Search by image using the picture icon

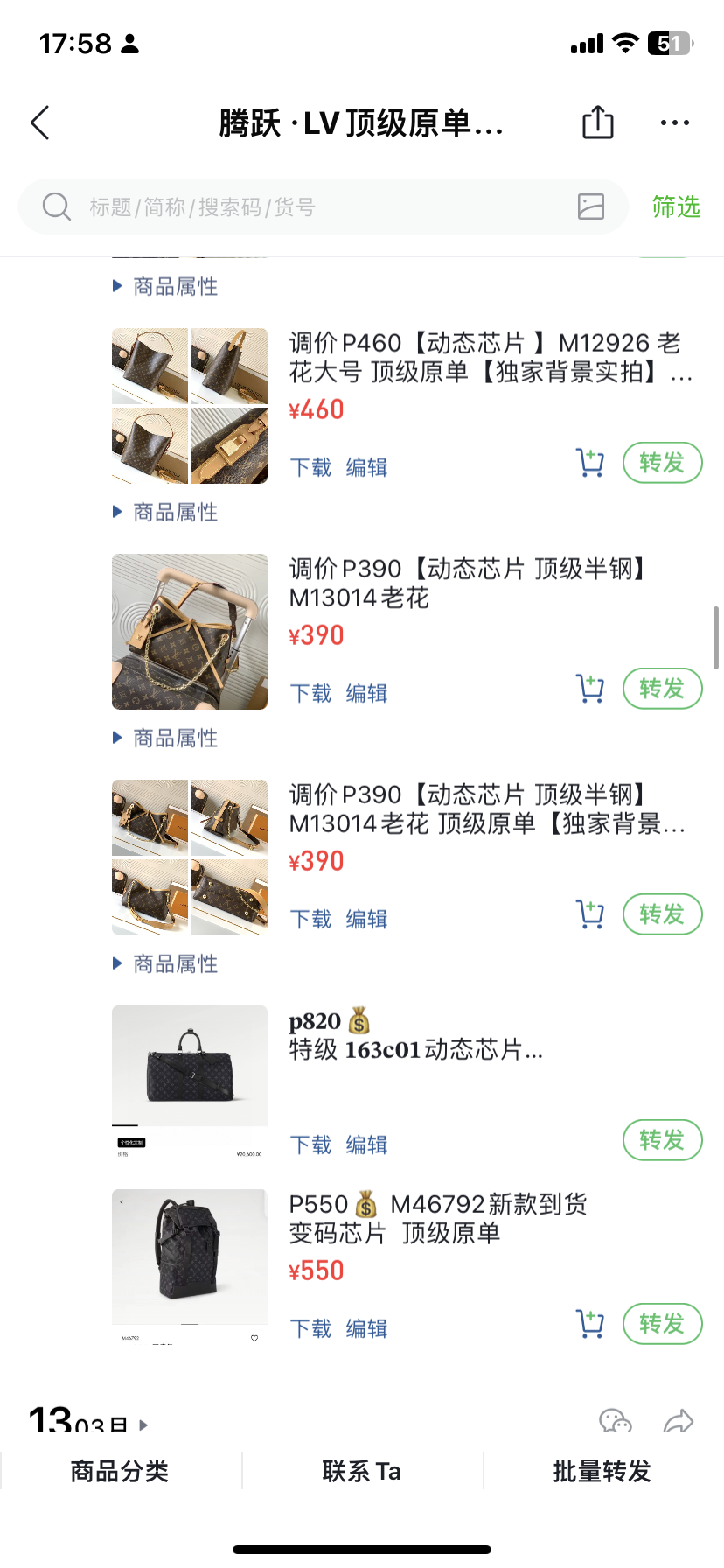pos(591,206)
